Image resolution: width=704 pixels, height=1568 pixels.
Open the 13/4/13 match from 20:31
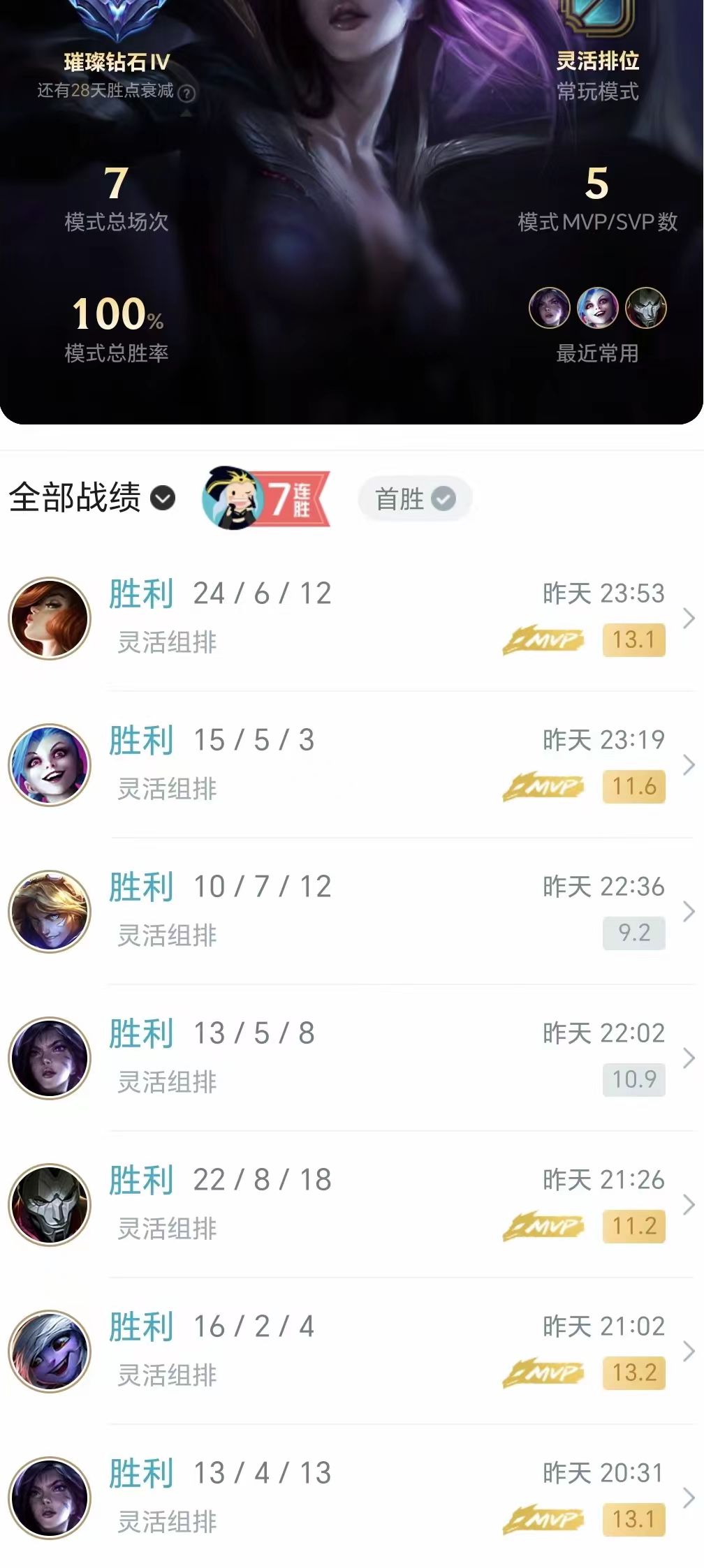pyautogui.click(x=349, y=1497)
